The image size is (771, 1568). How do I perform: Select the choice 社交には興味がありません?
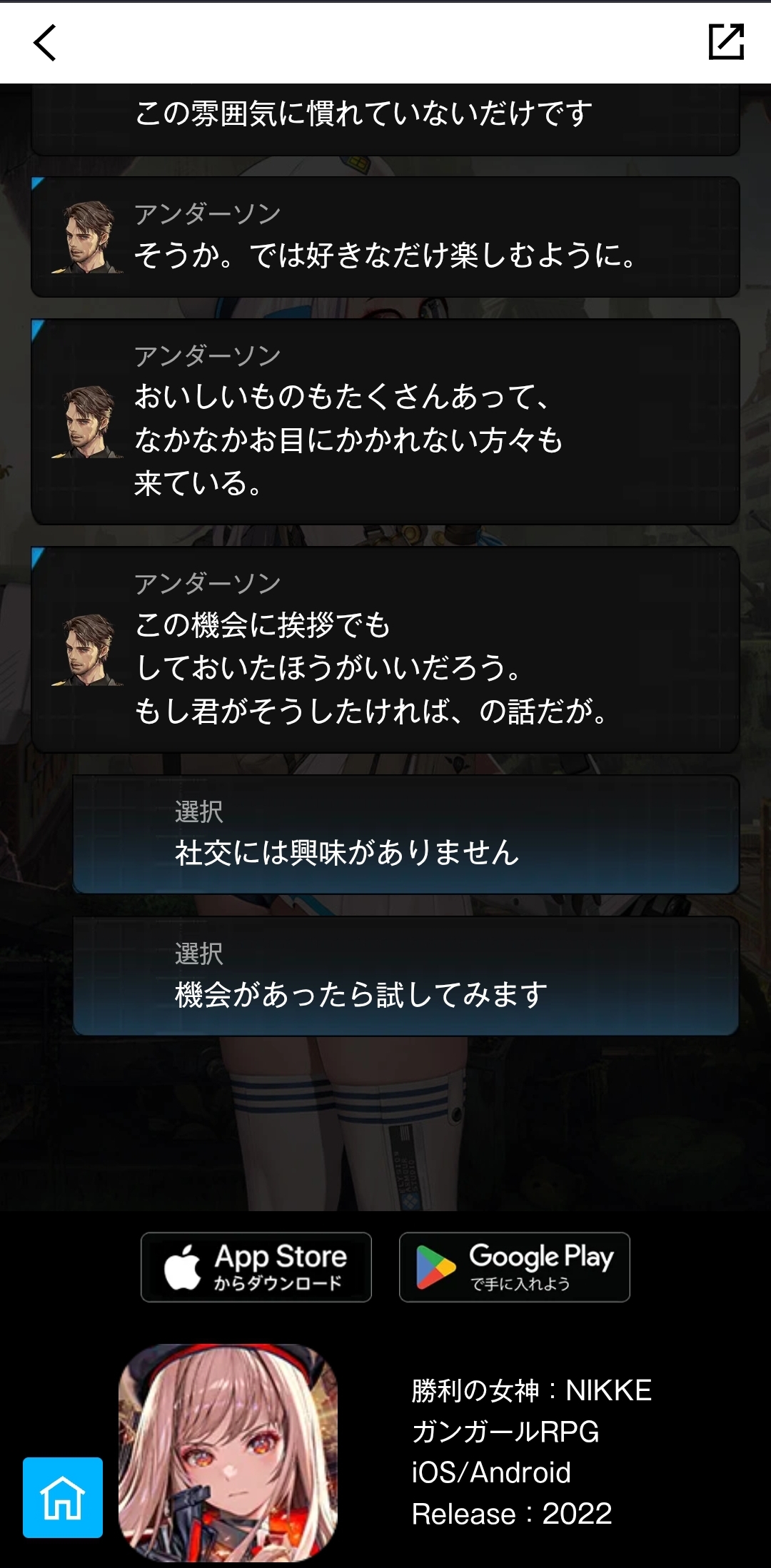[x=405, y=834]
